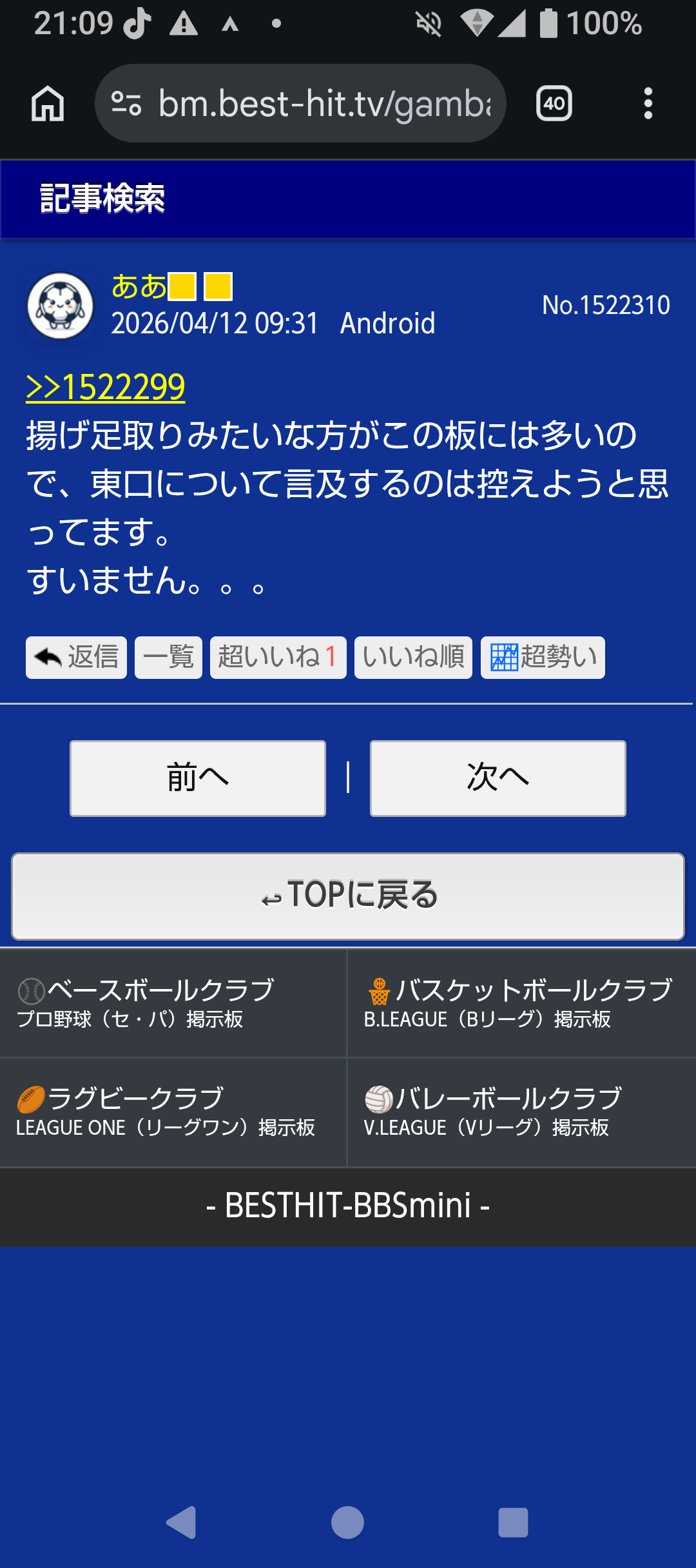Tap the system home button

point(348,1523)
